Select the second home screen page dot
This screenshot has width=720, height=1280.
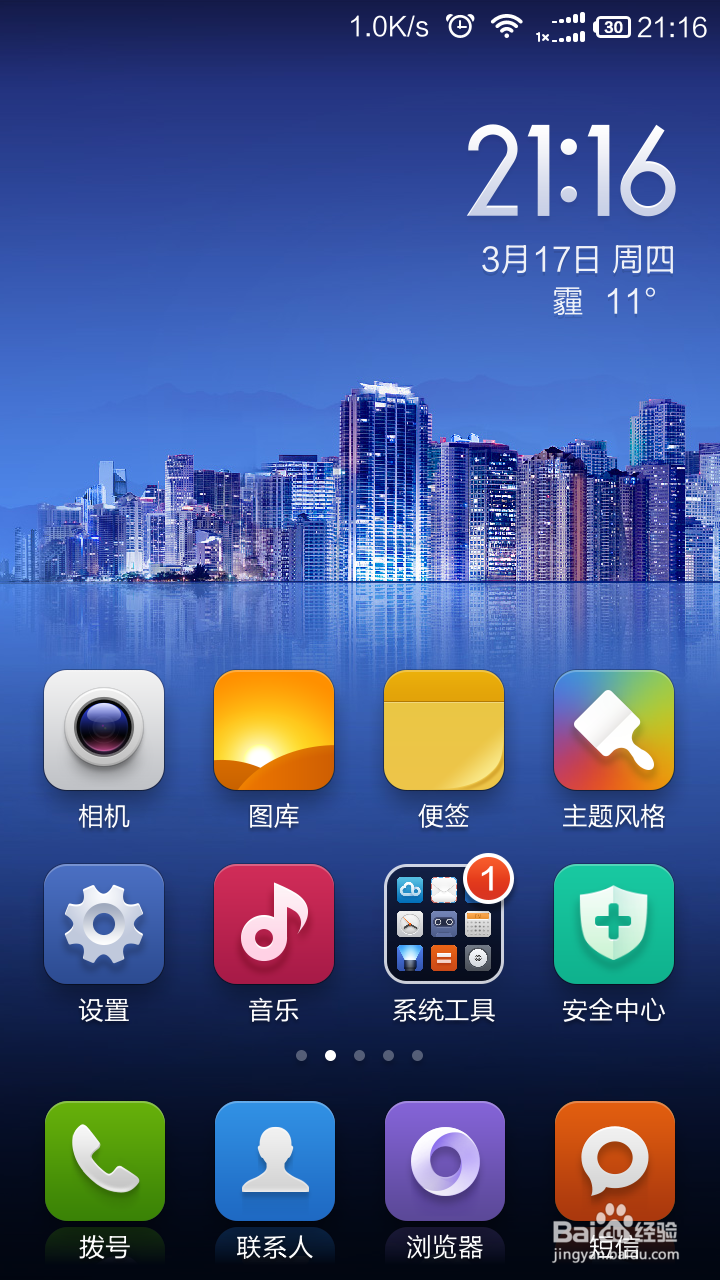[330, 1054]
